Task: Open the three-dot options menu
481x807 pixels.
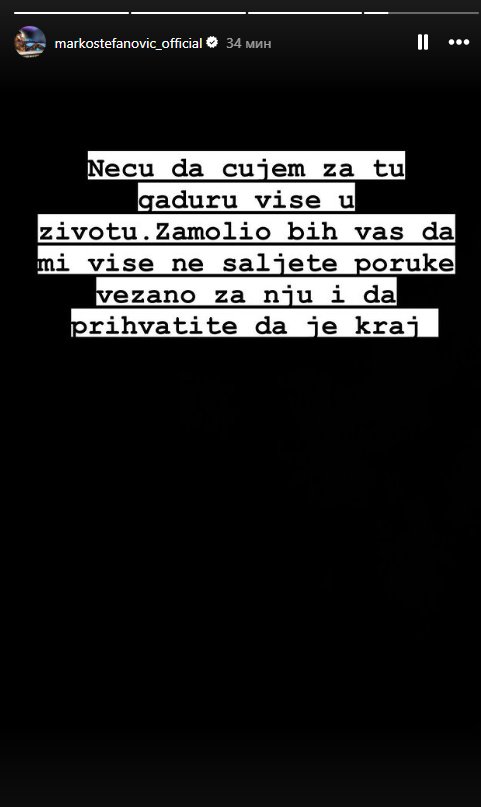Action: tap(459, 42)
